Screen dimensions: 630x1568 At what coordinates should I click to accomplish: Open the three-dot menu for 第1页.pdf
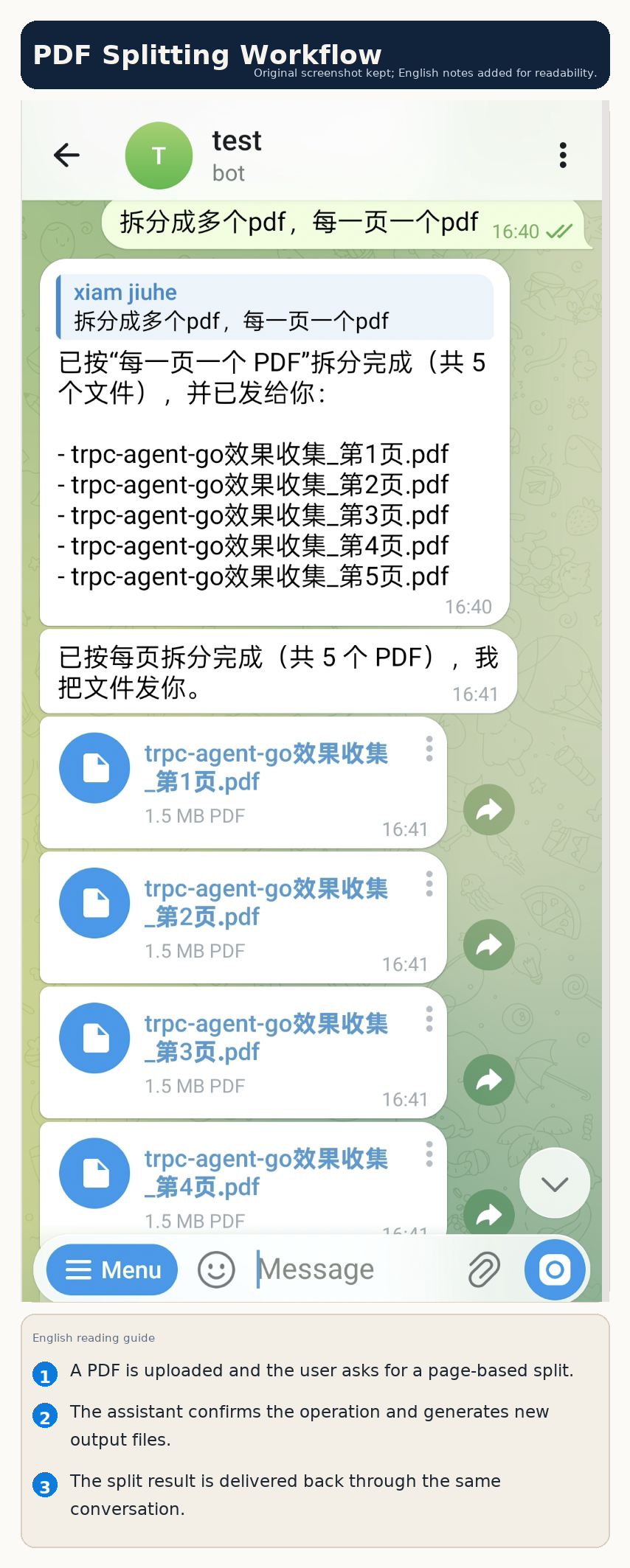point(429,749)
